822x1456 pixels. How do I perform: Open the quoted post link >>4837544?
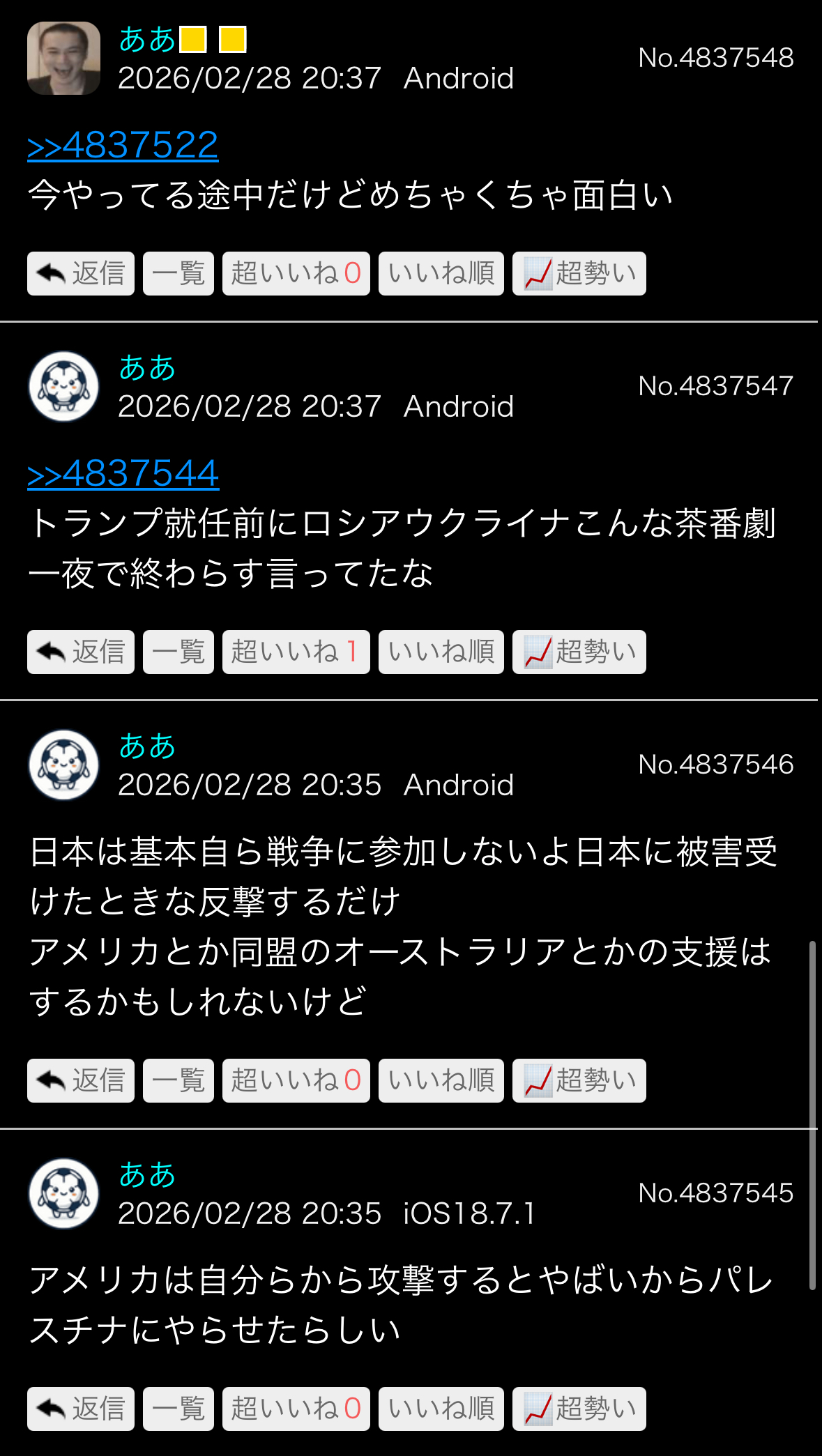[123, 474]
